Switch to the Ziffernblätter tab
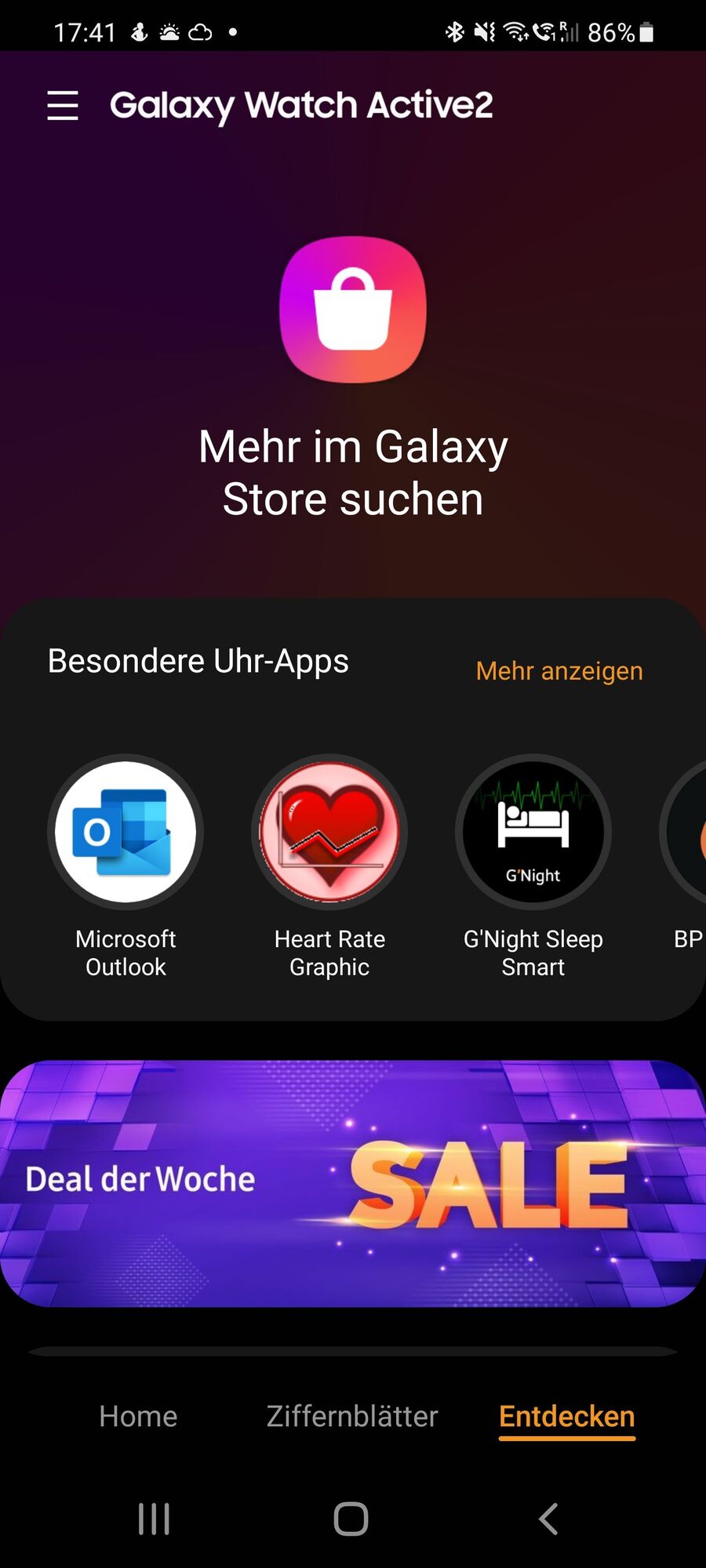 pyautogui.click(x=352, y=1417)
